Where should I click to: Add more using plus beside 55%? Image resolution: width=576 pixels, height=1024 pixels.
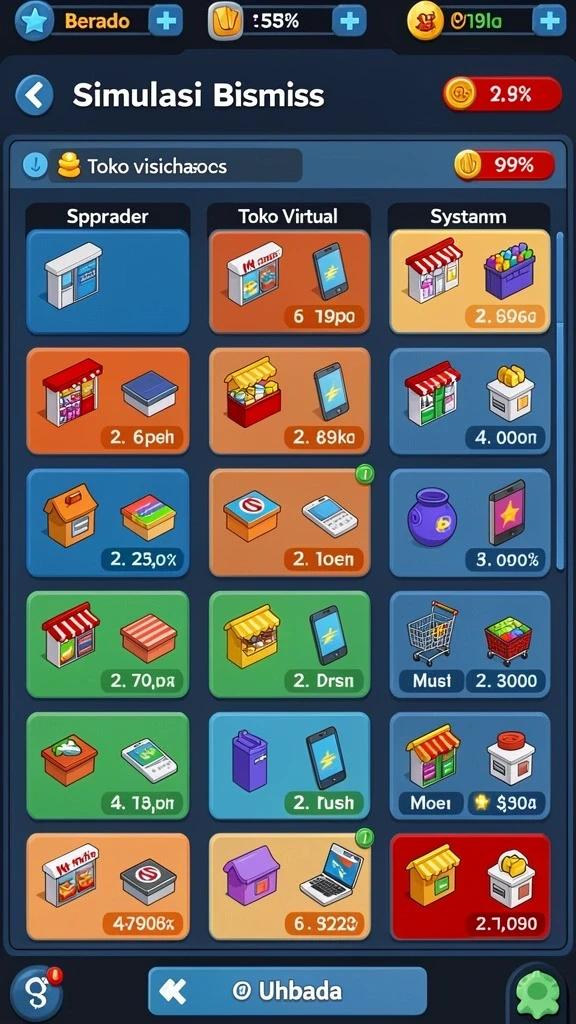click(x=349, y=22)
